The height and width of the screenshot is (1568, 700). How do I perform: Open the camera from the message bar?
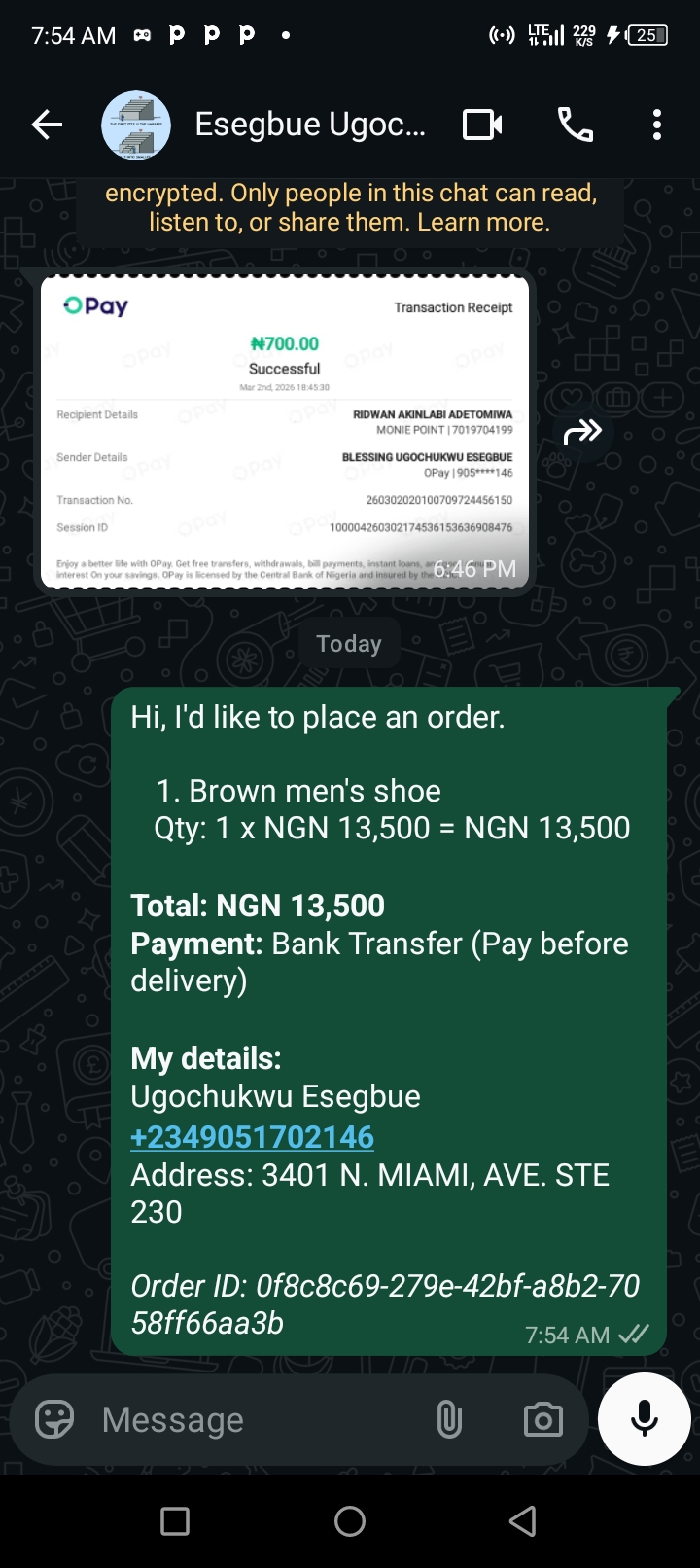pyautogui.click(x=542, y=1418)
